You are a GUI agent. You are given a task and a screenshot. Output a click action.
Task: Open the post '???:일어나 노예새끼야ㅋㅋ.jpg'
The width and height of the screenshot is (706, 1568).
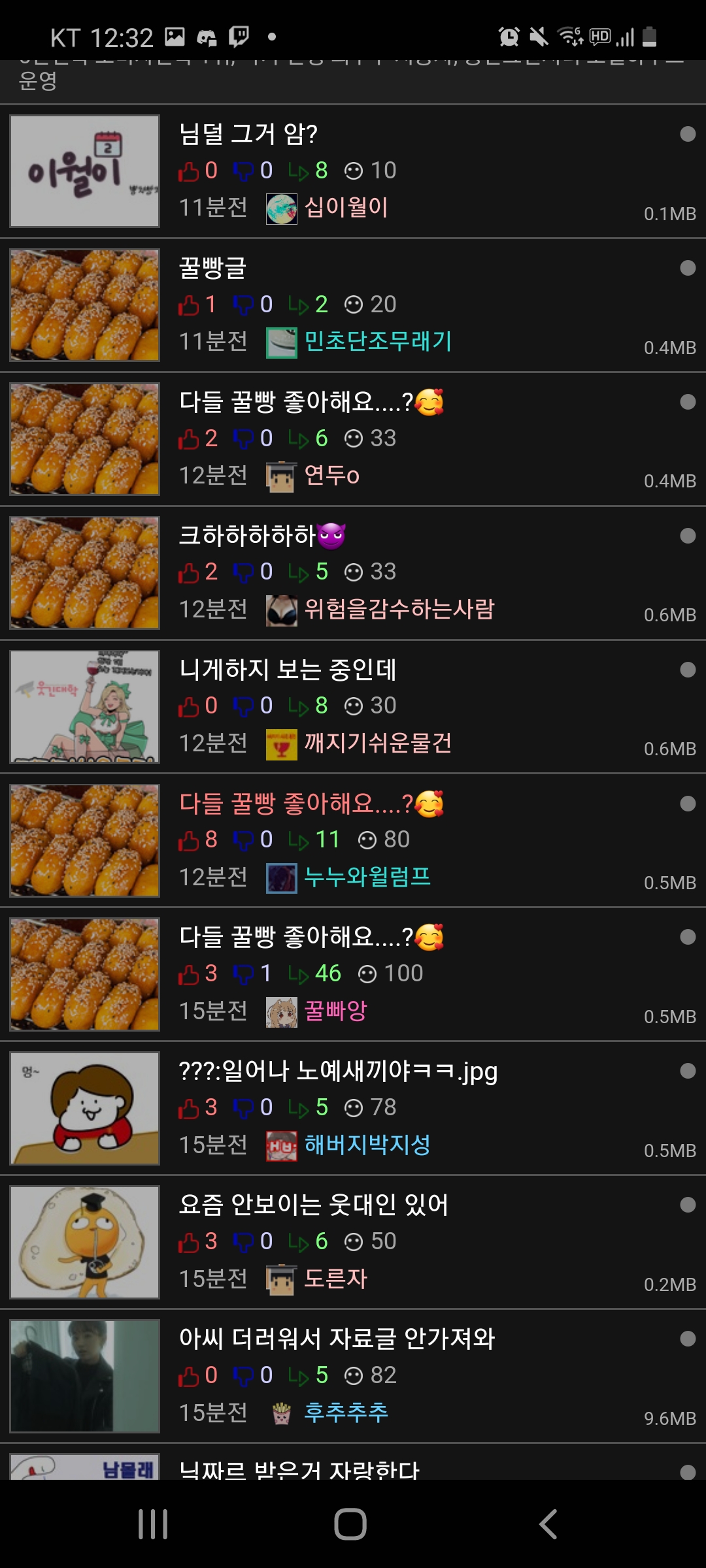pyautogui.click(x=338, y=1071)
